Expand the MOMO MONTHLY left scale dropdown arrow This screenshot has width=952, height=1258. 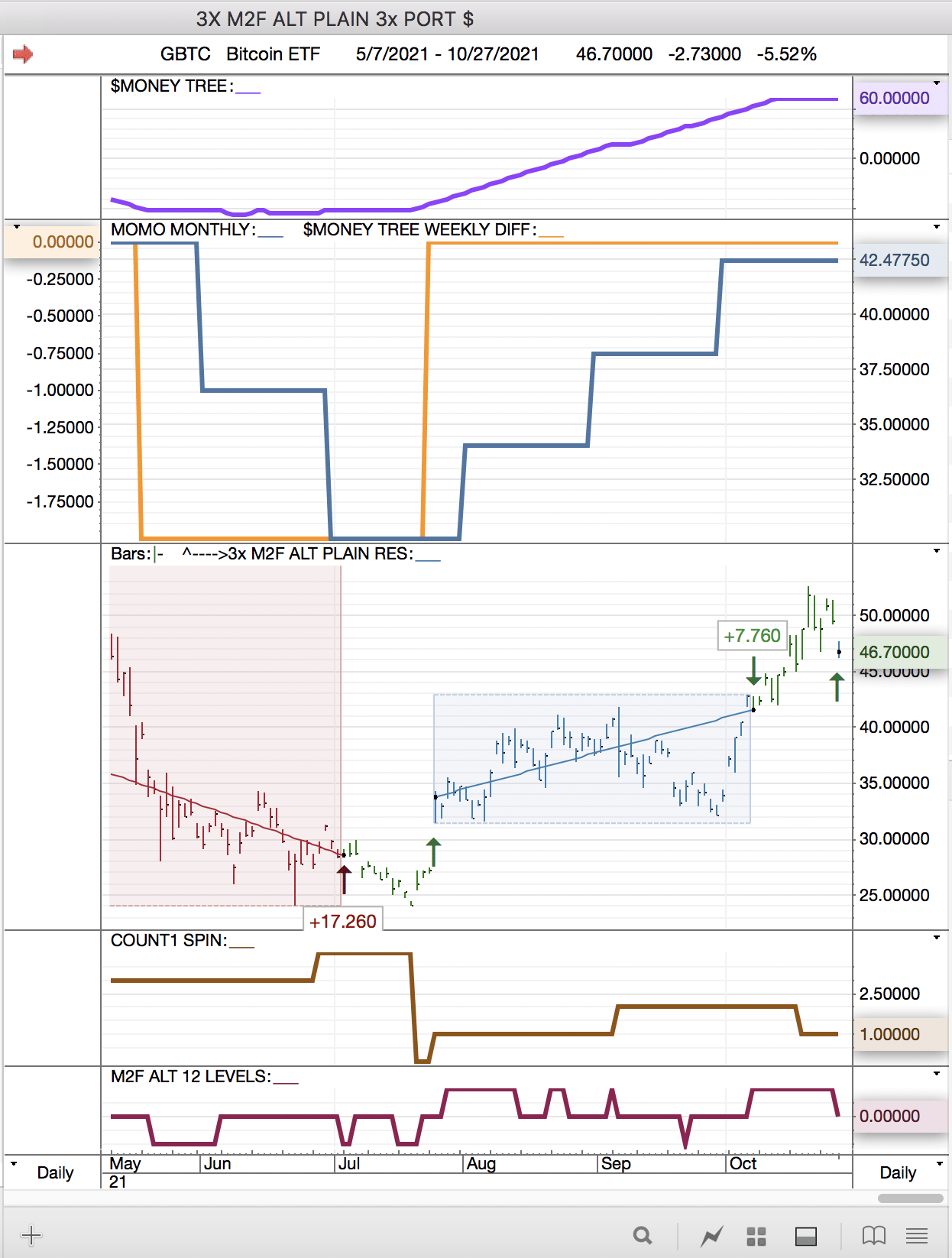coord(16,227)
